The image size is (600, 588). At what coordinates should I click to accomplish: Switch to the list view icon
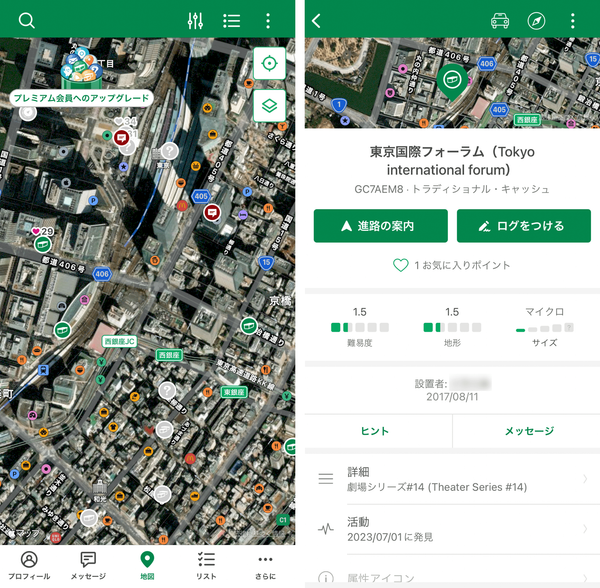pos(232,21)
